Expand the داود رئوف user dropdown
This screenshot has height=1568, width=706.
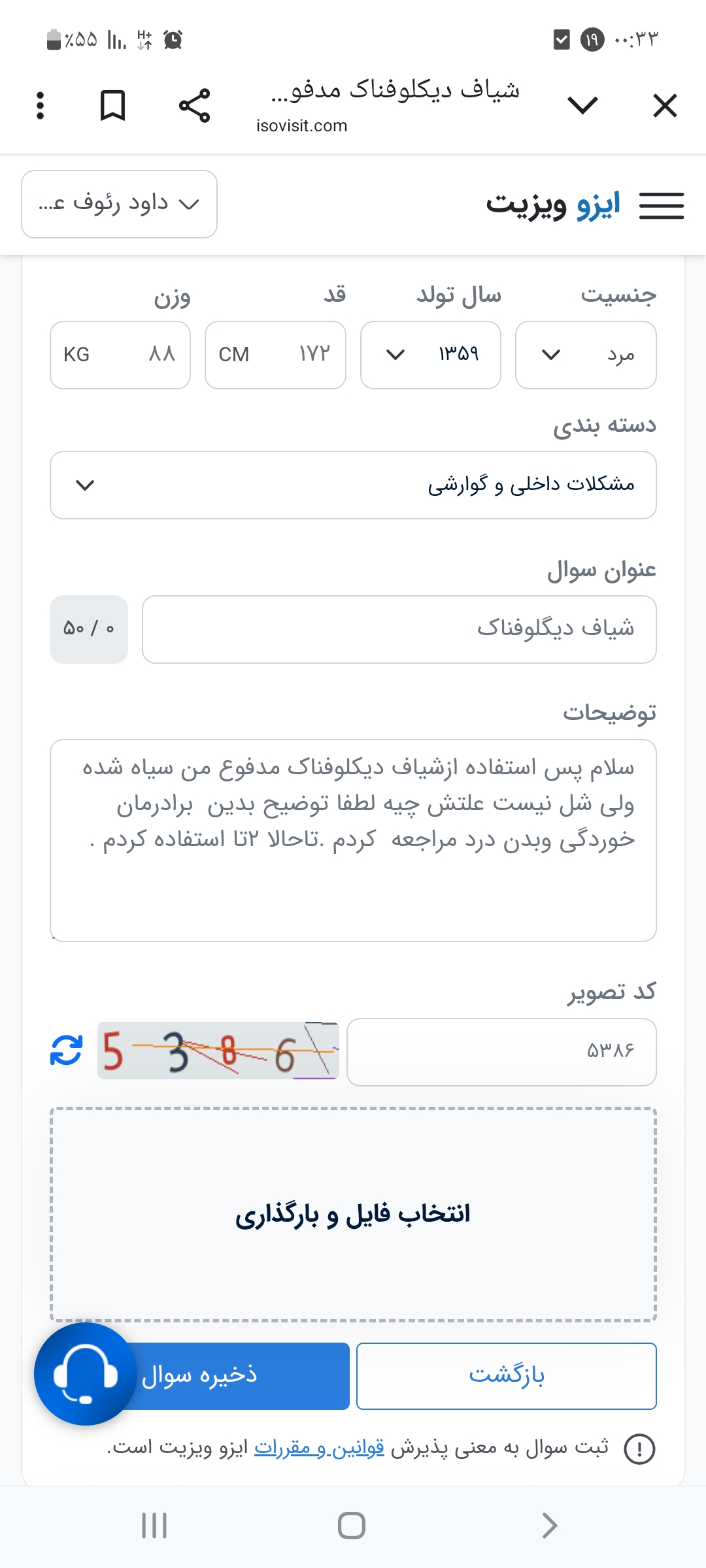point(119,204)
